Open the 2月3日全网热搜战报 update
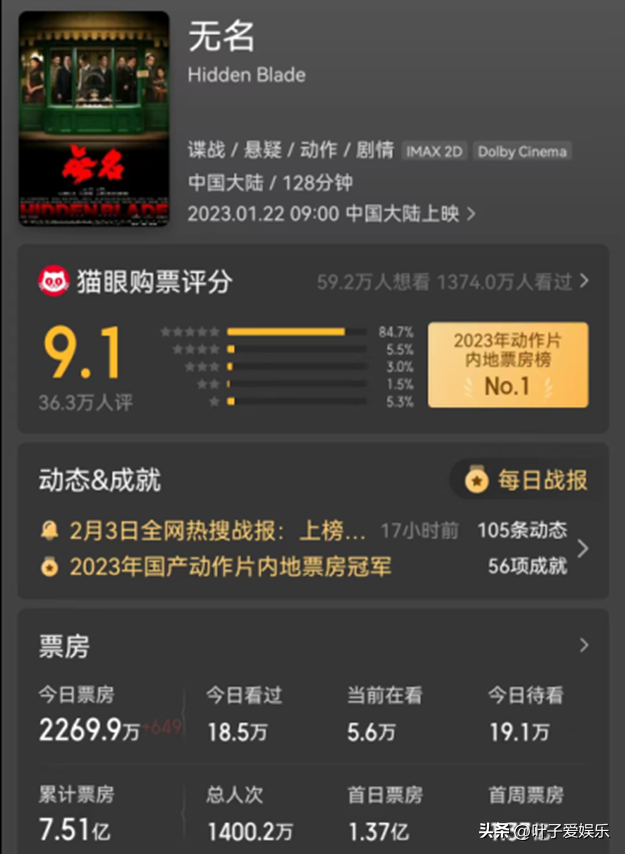The image size is (625, 854). point(217,530)
